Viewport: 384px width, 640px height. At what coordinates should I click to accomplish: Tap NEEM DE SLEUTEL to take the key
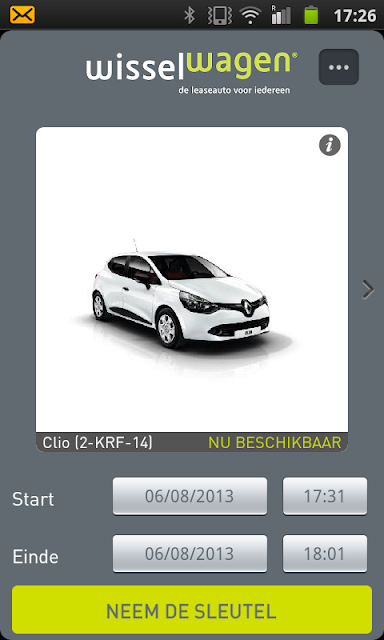(192, 609)
